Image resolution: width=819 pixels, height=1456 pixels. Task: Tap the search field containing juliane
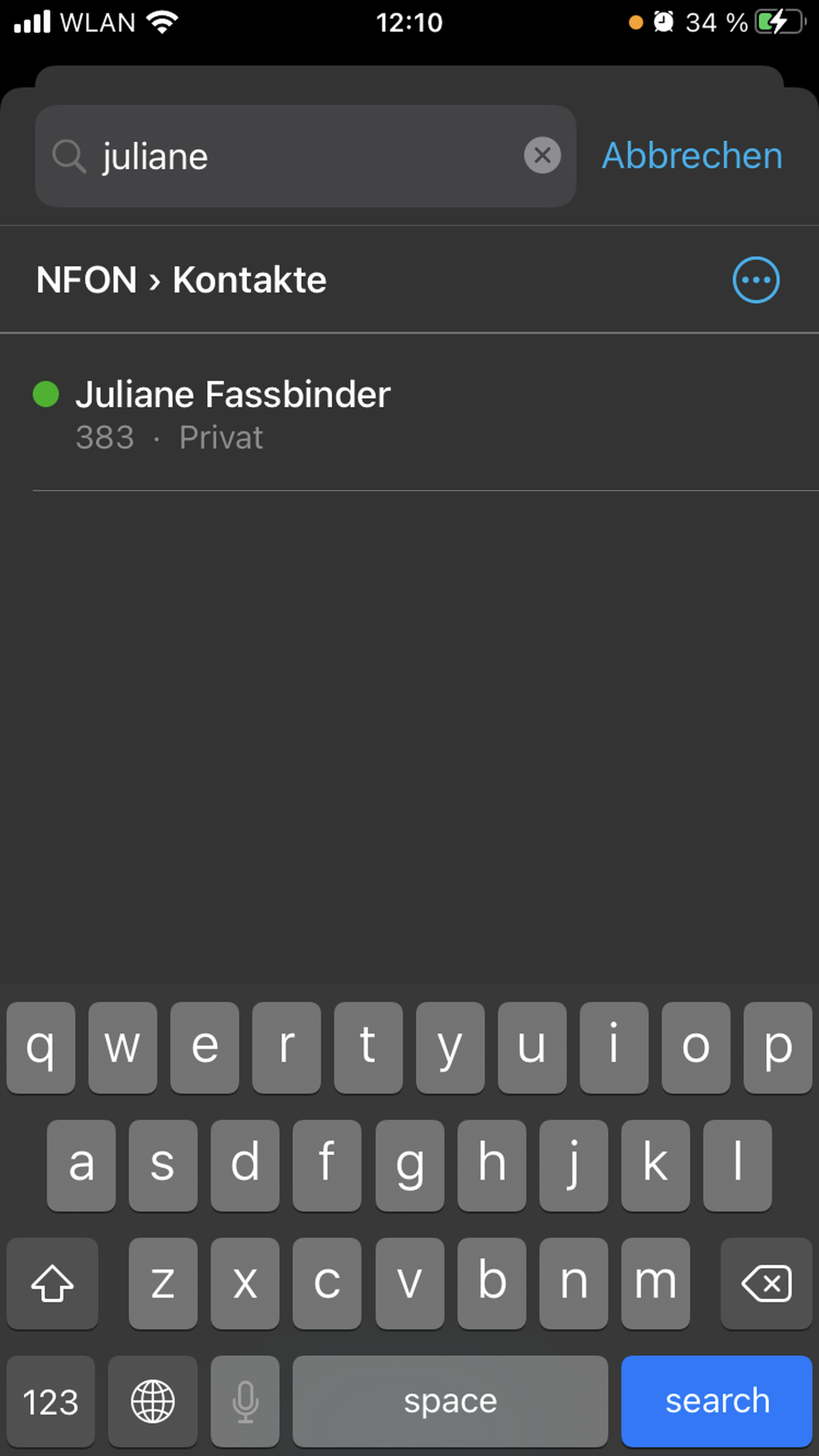tap(305, 156)
